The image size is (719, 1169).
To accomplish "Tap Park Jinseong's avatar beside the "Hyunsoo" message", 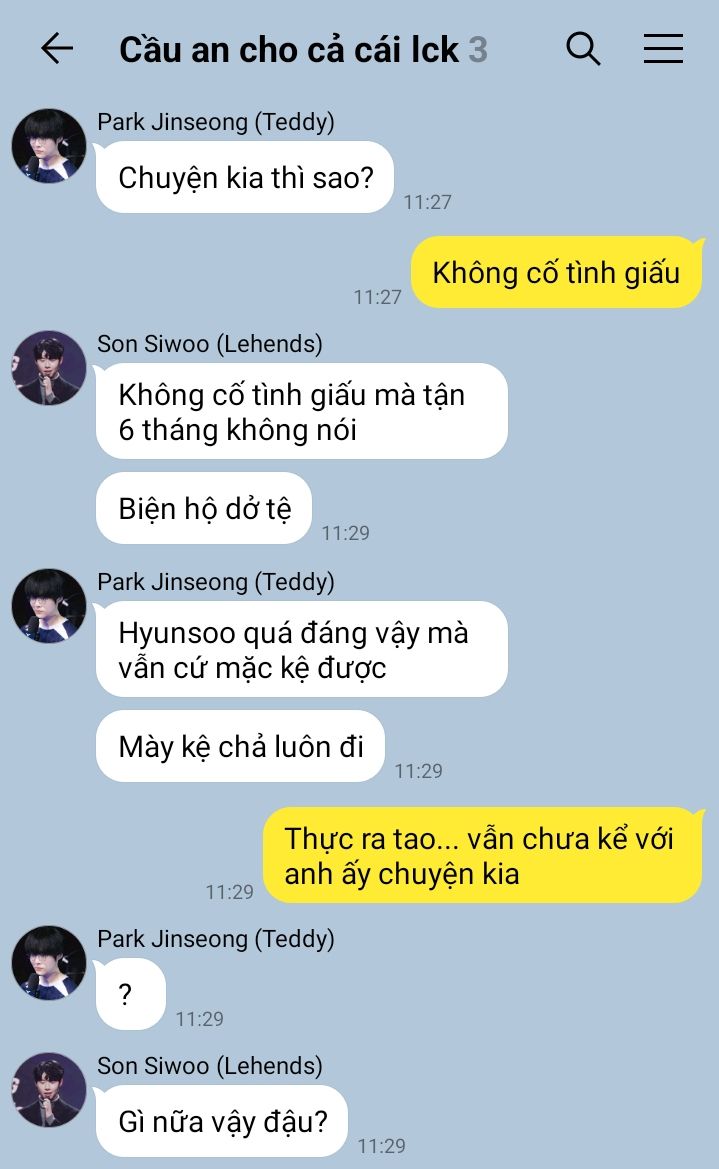I will click(x=49, y=605).
